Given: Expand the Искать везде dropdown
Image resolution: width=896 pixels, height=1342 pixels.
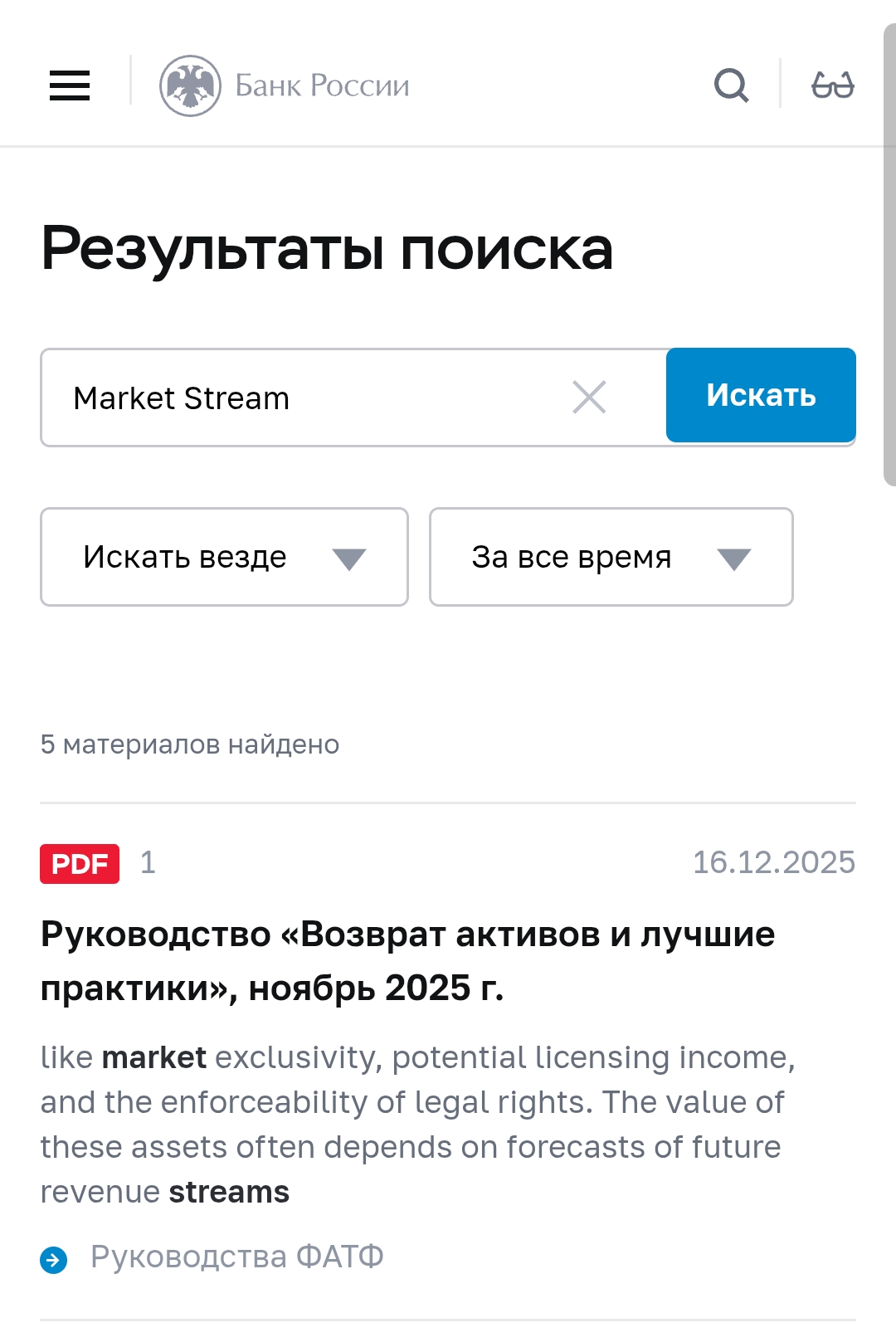Looking at the screenshot, I should click(224, 557).
